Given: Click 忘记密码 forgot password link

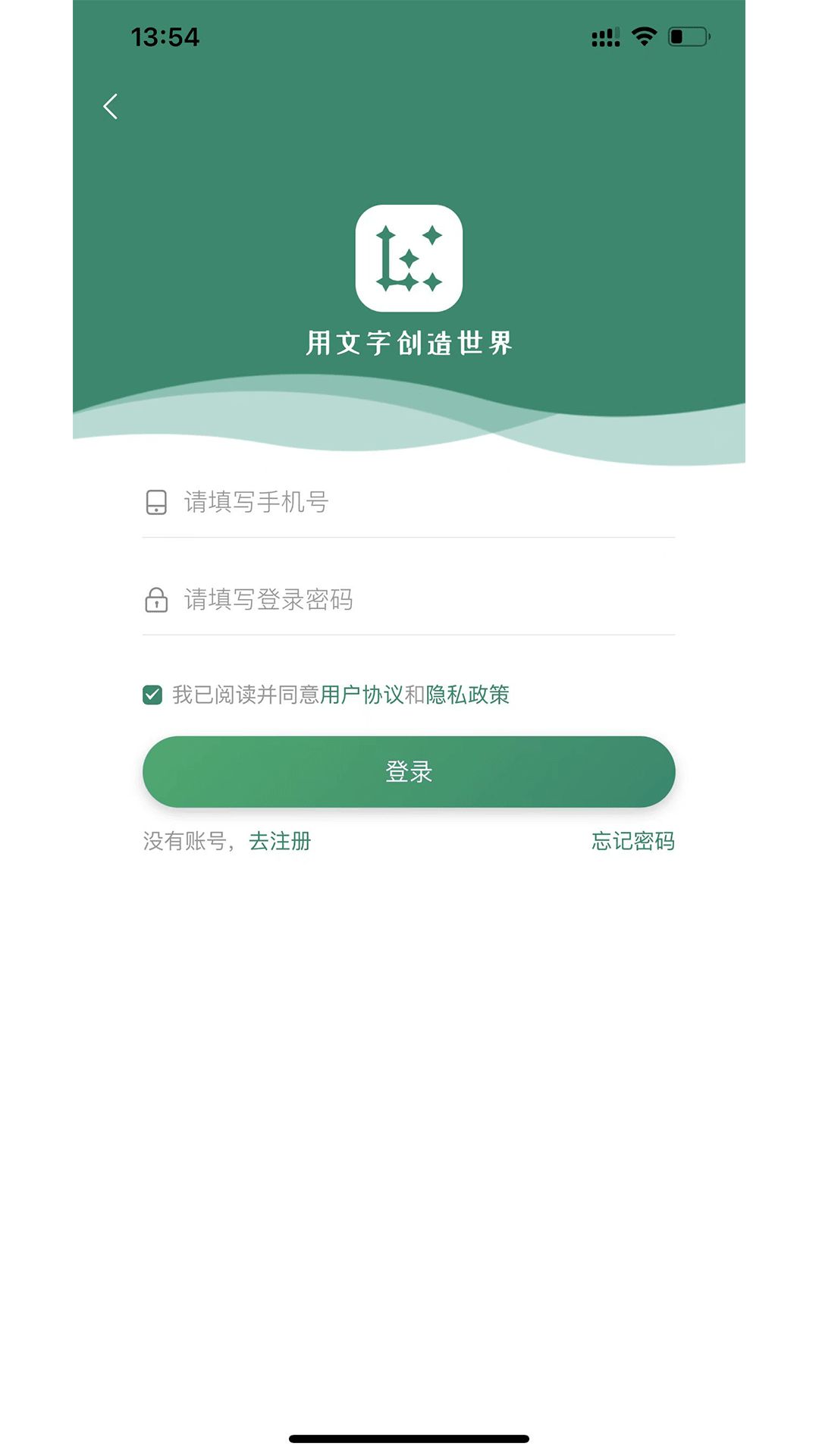Looking at the screenshot, I should [635, 841].
